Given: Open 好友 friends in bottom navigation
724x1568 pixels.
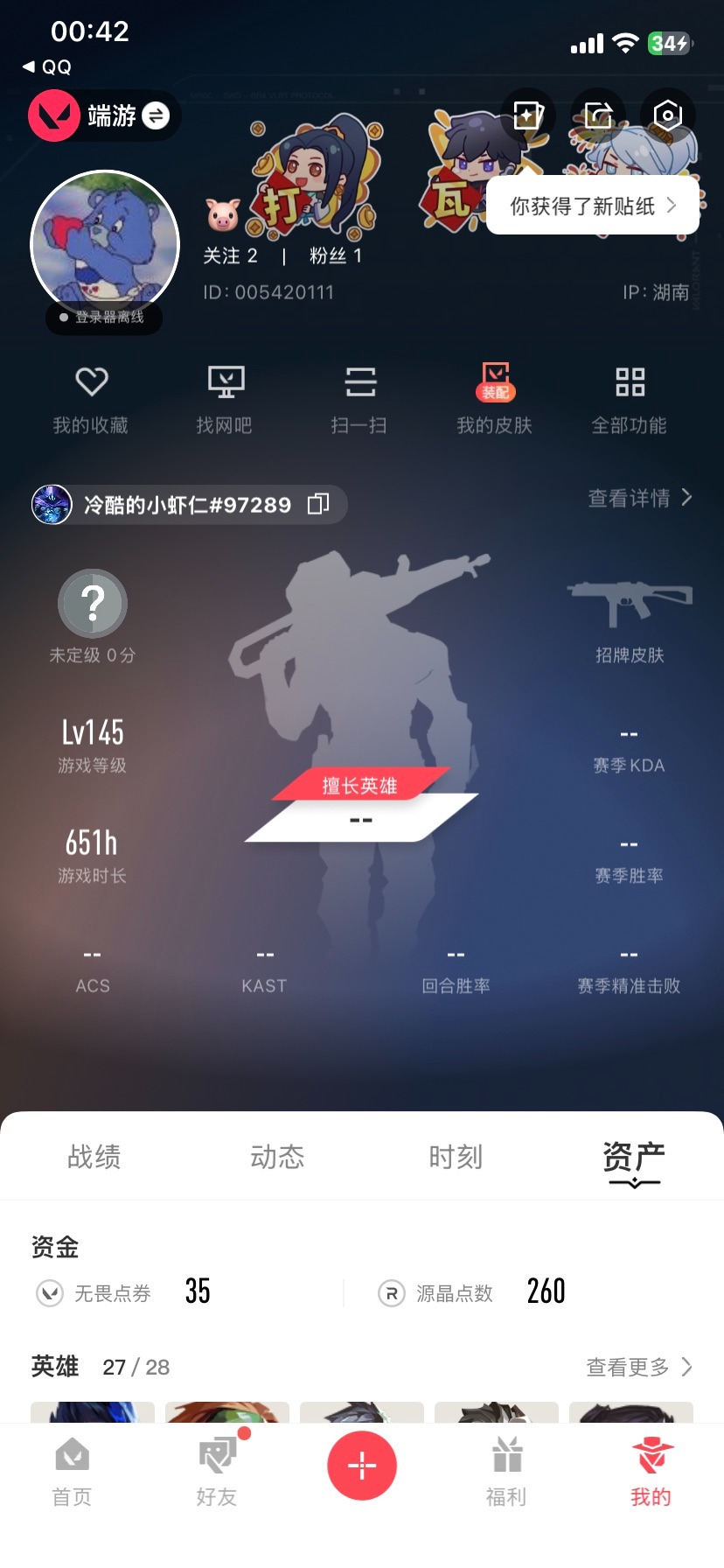Looking at the screenshot, I should (x=216, y=1470).
